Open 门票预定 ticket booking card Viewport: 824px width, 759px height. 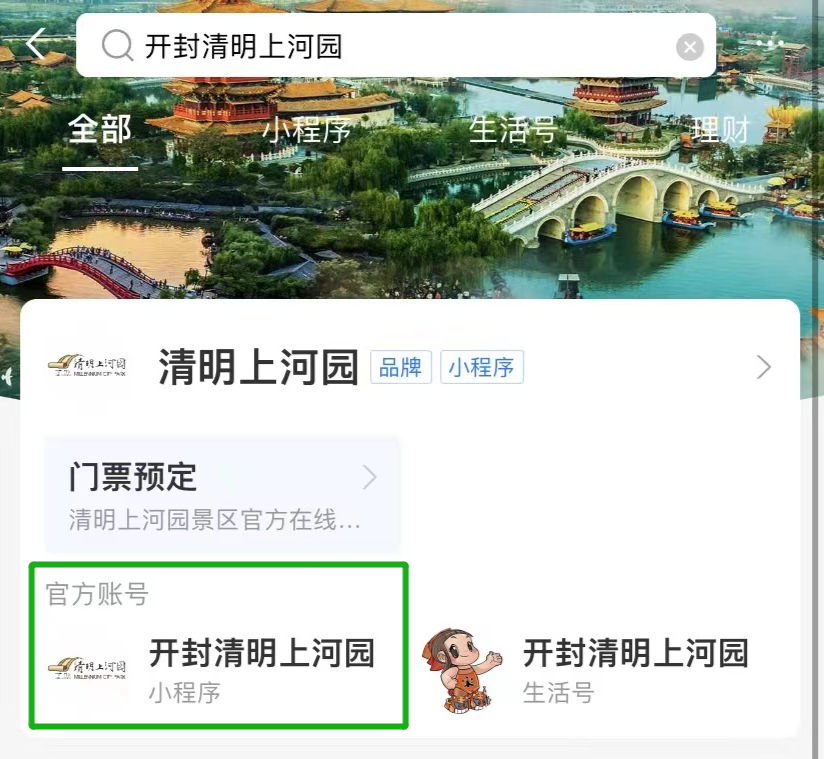coord(222,495)
